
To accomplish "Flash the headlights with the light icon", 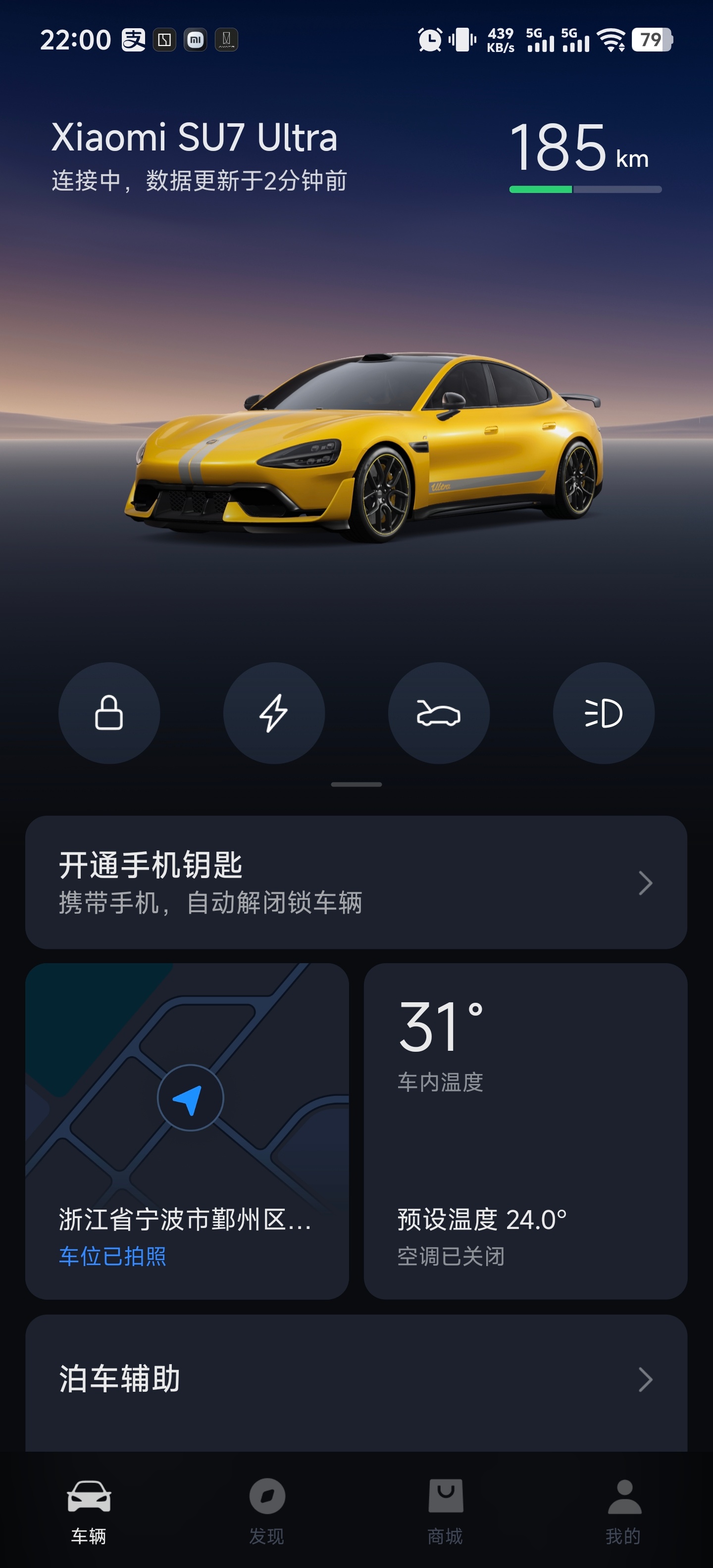I will pos(604,713).
